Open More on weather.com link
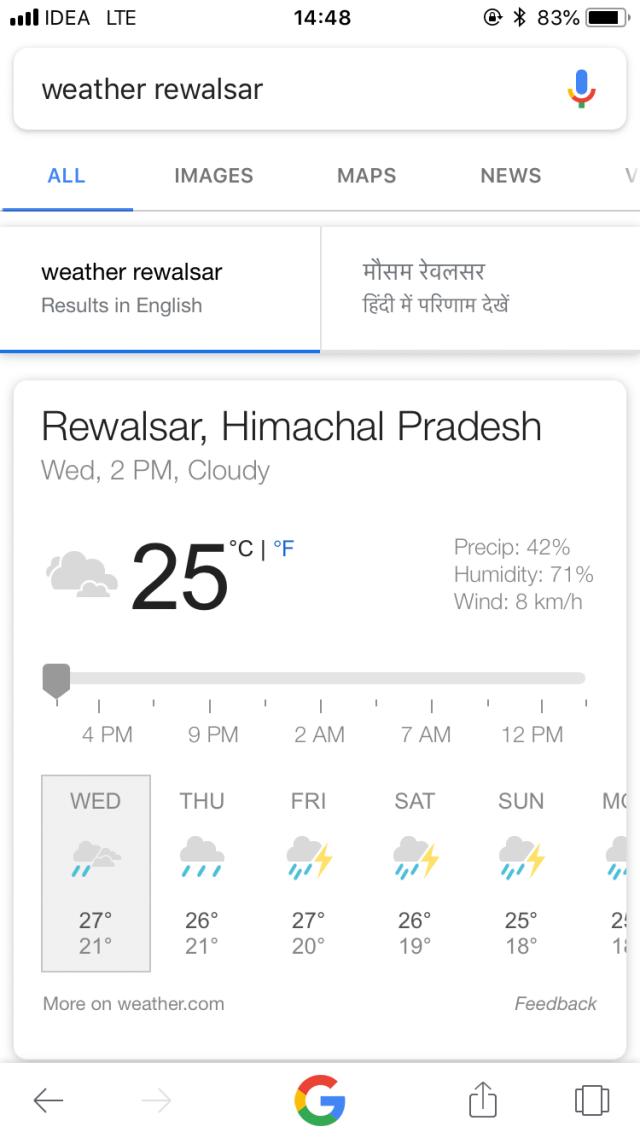640x1138 pixels. tap(133, 1003)
